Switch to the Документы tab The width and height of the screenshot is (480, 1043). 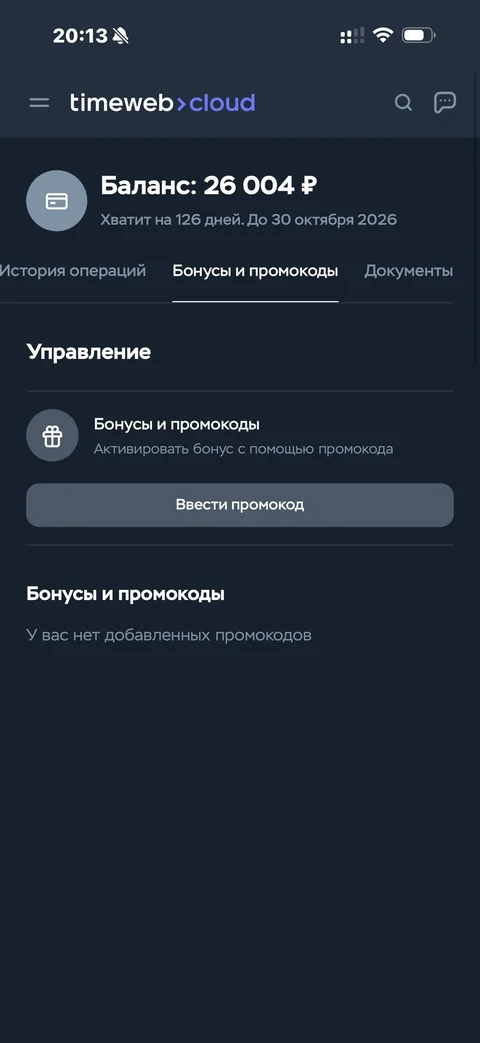coord(409,271)
